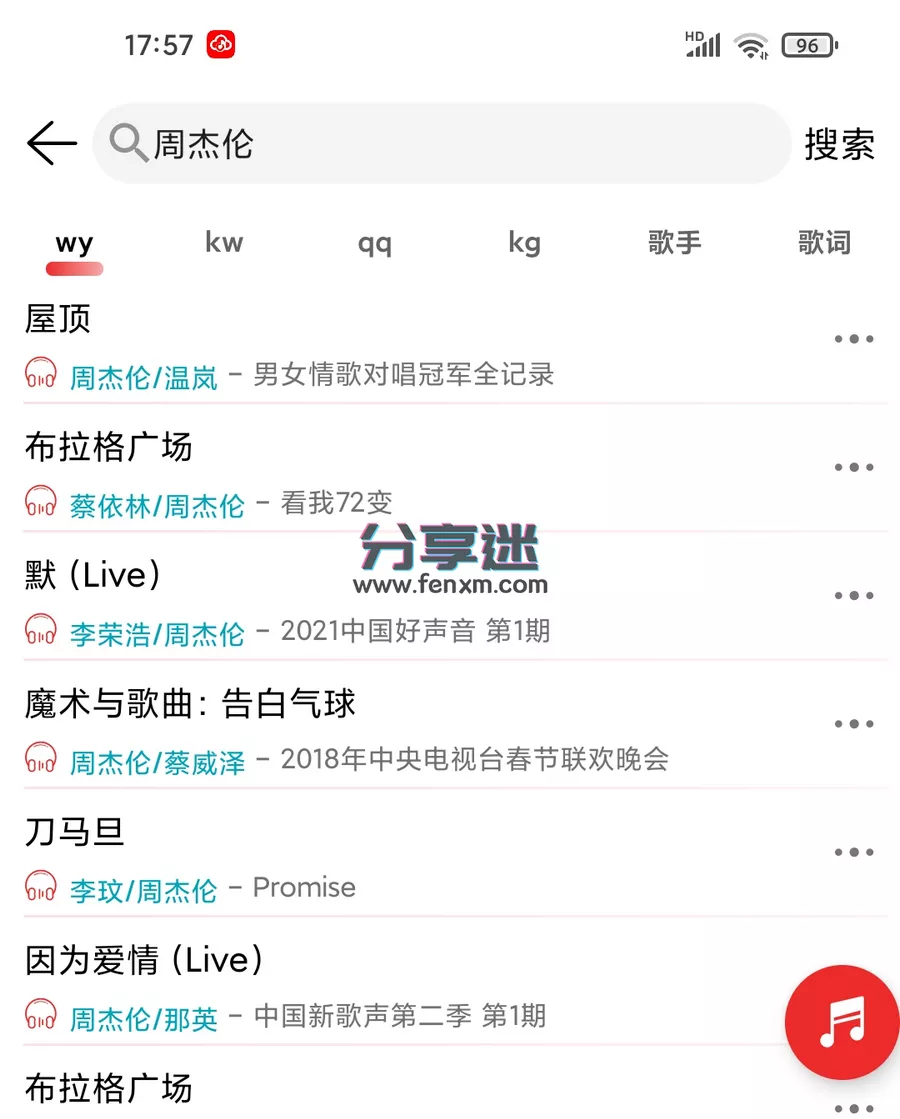Switch to the 歌词 tab

pos(825,242)
